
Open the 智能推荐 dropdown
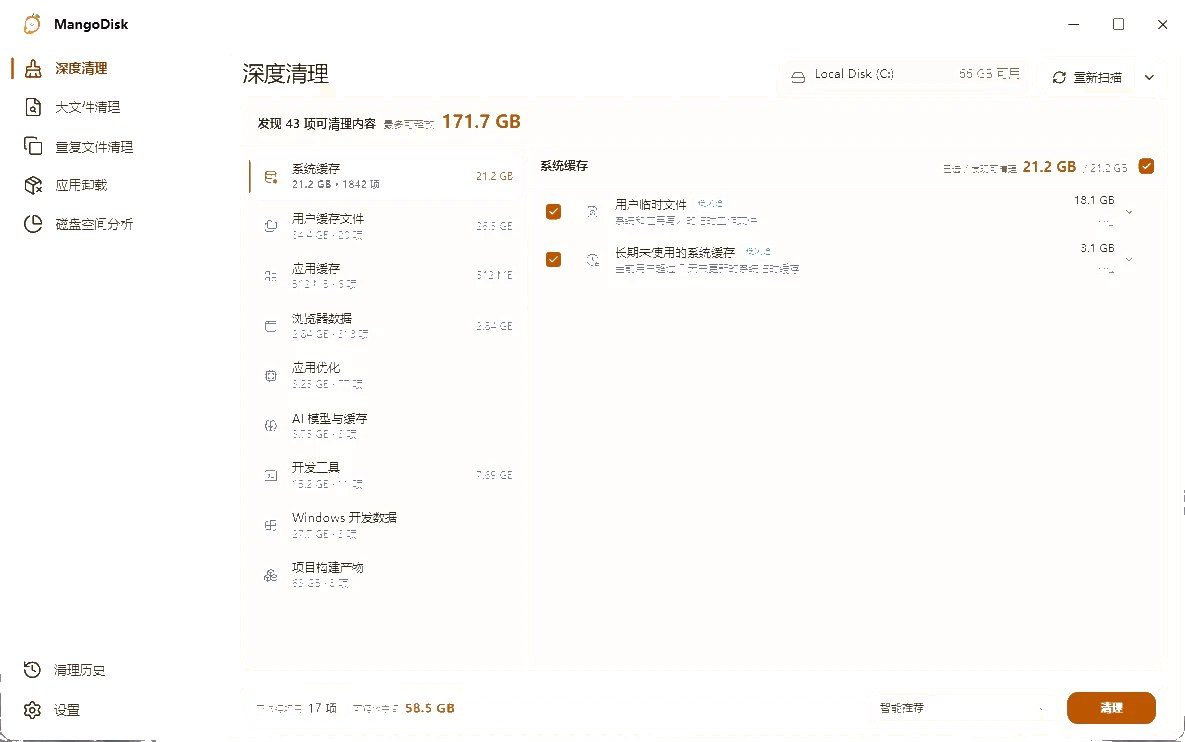tap(961, 708)
